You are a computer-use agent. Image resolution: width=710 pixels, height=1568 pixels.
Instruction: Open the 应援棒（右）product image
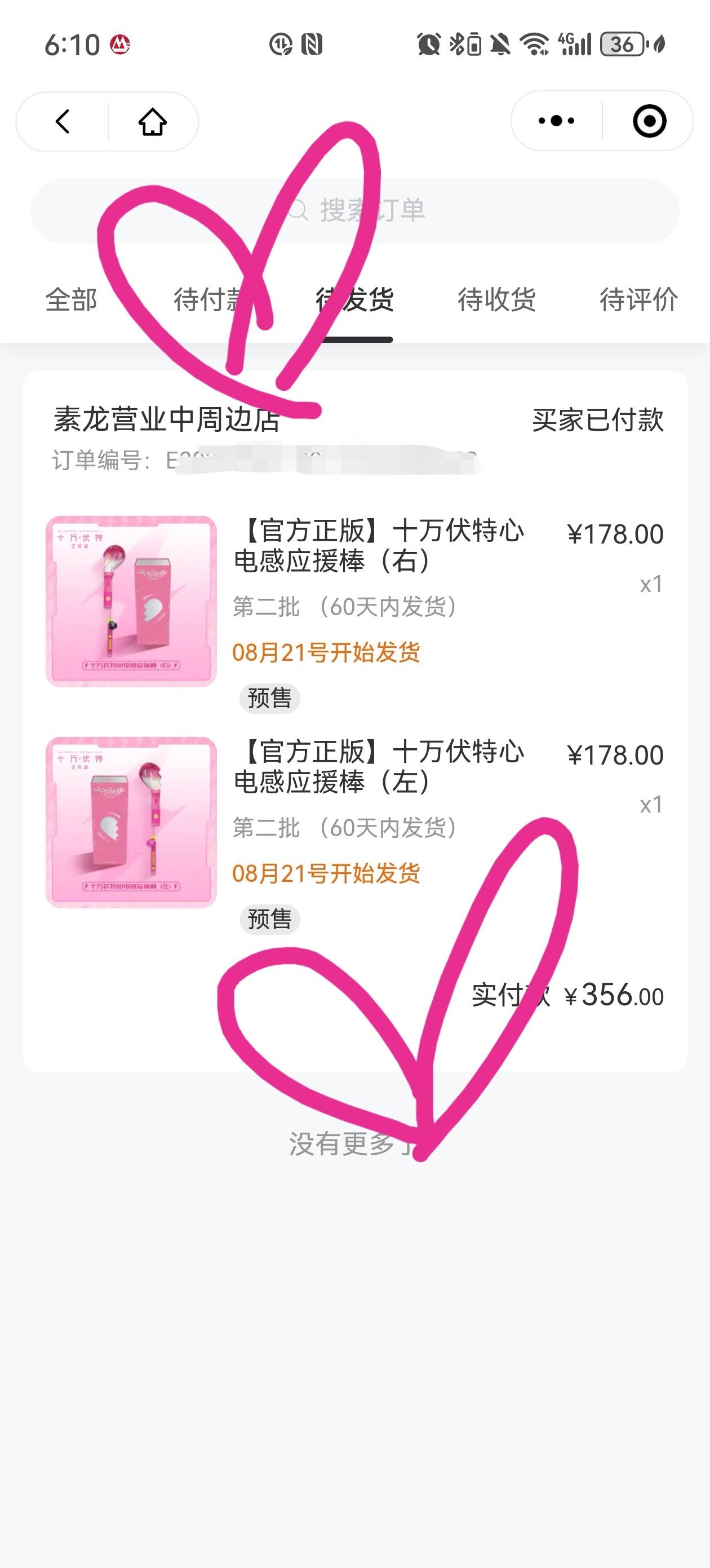pos(131,602)
